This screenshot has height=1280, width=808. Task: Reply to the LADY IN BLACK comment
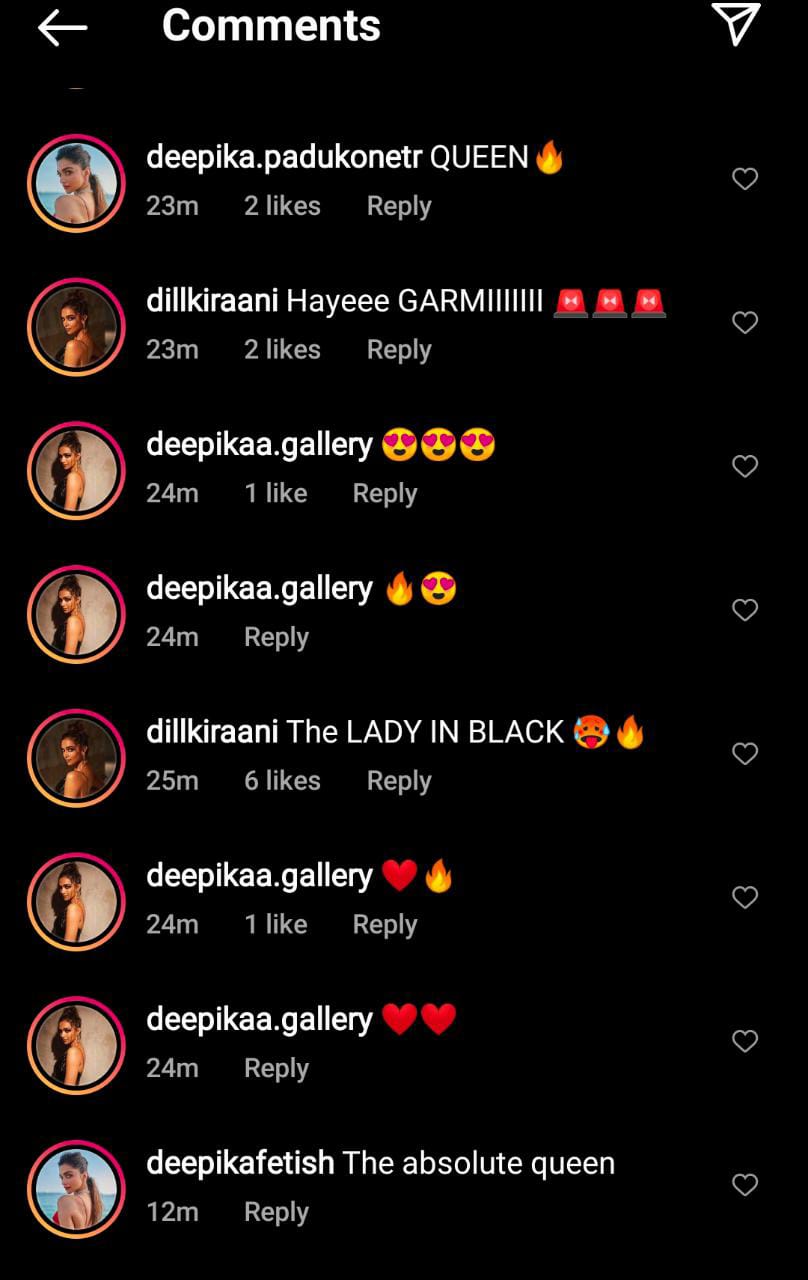(399, 781)
